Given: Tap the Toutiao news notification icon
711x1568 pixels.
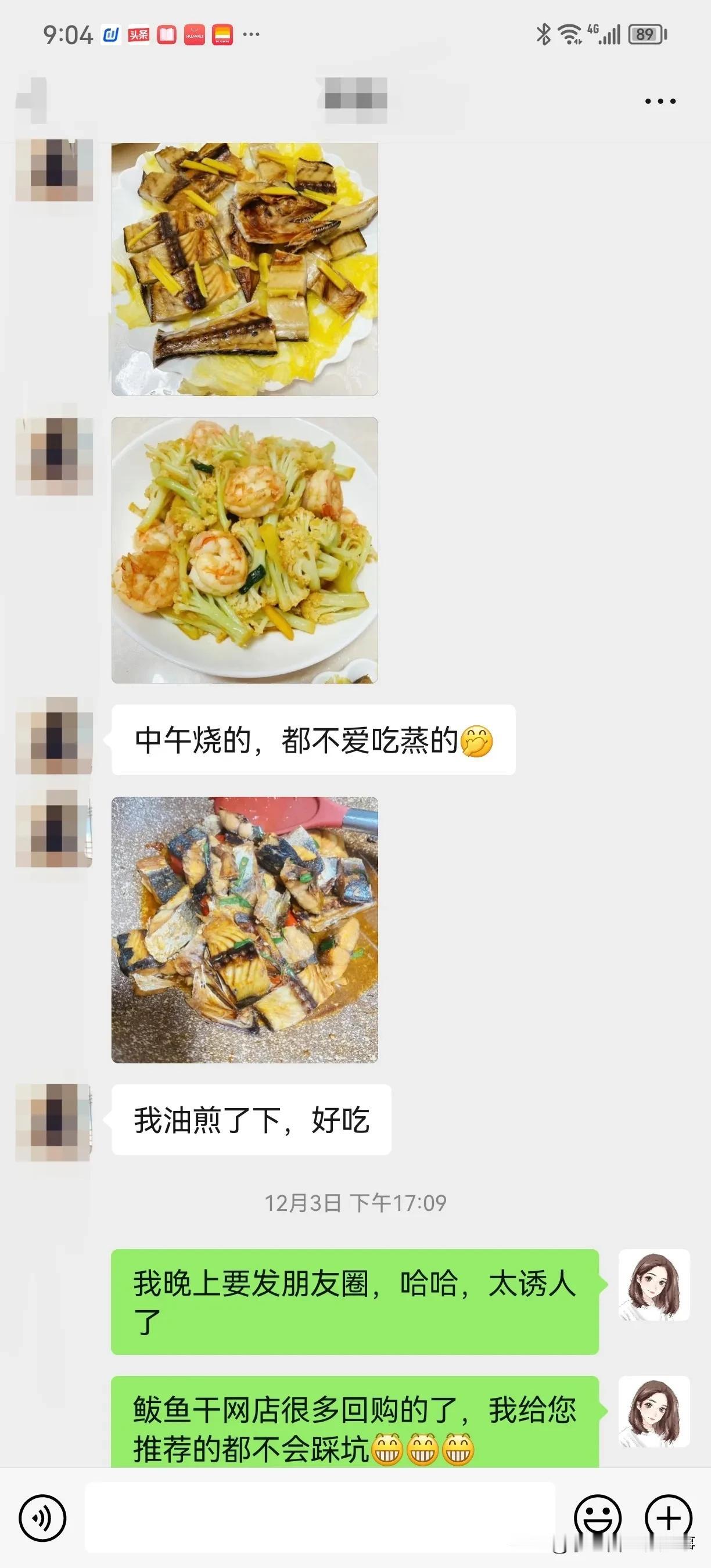Looking at the screenshot, I should [x=138, y=35].
